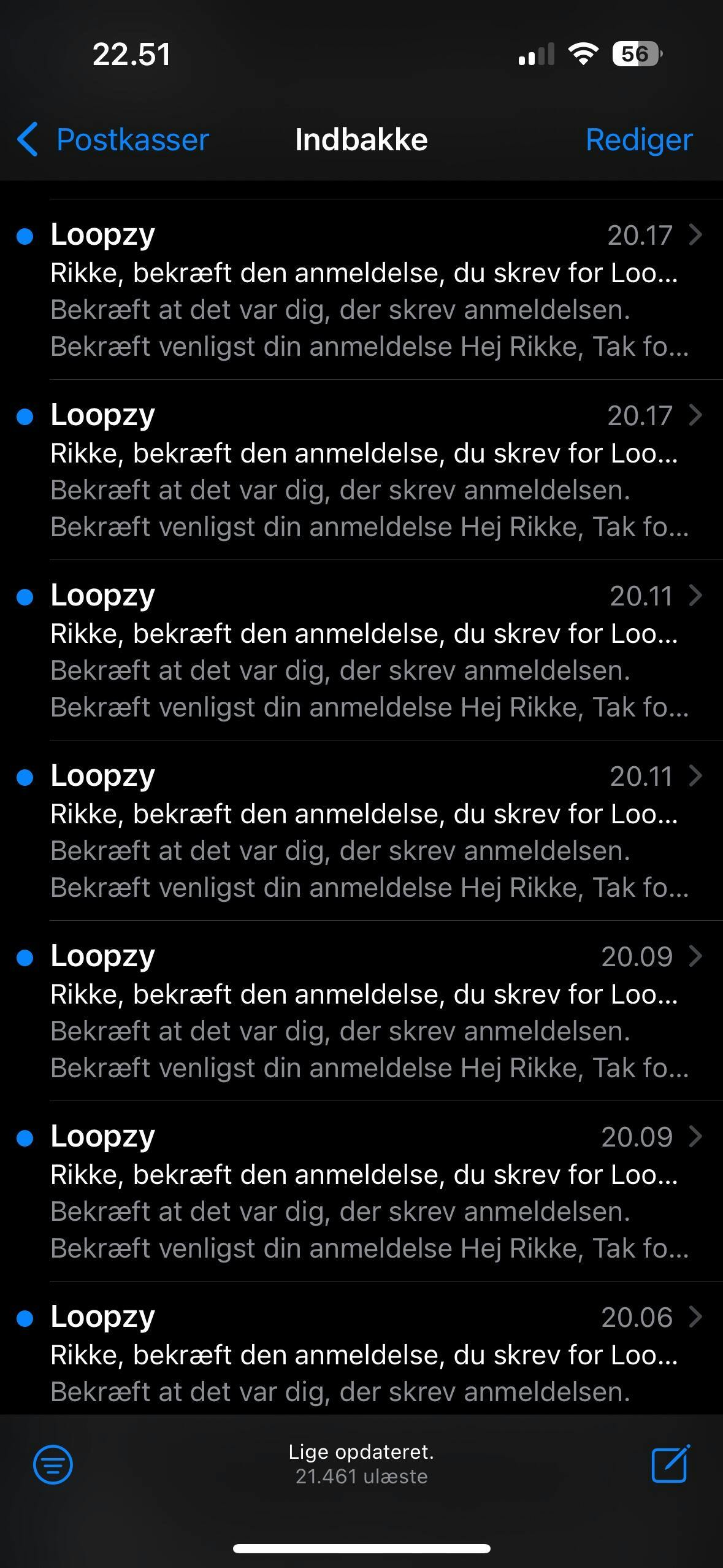Tap Rediger to edit the inbox
Image resolution: width=723 pixels, height=1568 pixels.
pyautogui.click(x=638, y=140)
